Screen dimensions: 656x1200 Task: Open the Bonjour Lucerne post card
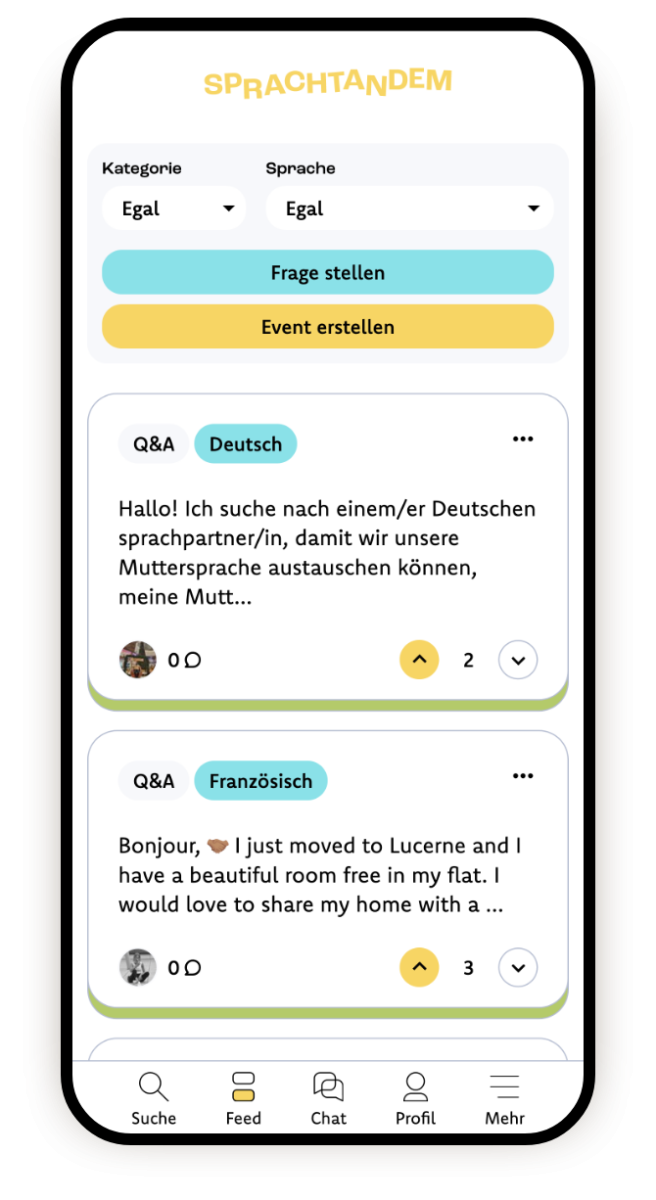click(x=327, y=875)
